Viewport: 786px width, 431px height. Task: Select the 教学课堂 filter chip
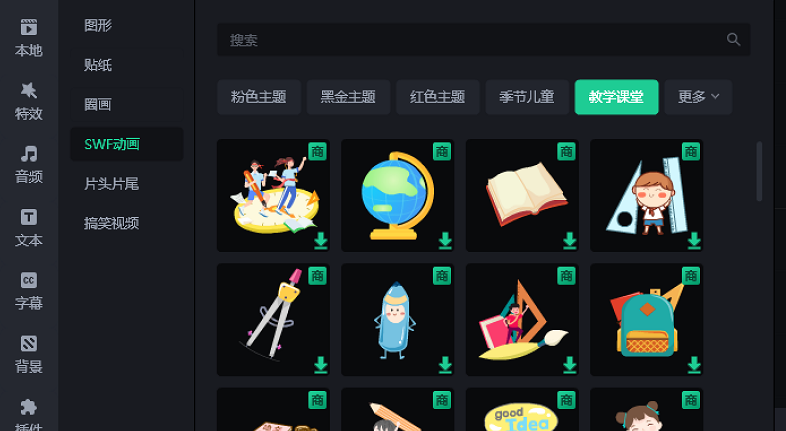click(616, 97)
